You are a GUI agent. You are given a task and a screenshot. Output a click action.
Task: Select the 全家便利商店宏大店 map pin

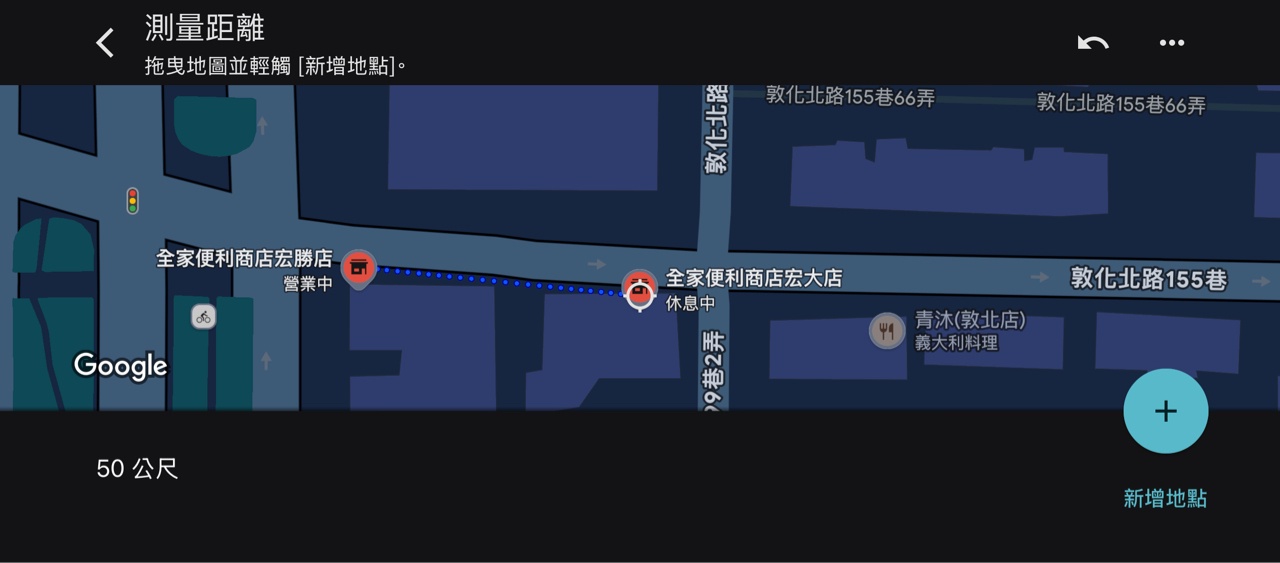point(640,287)
